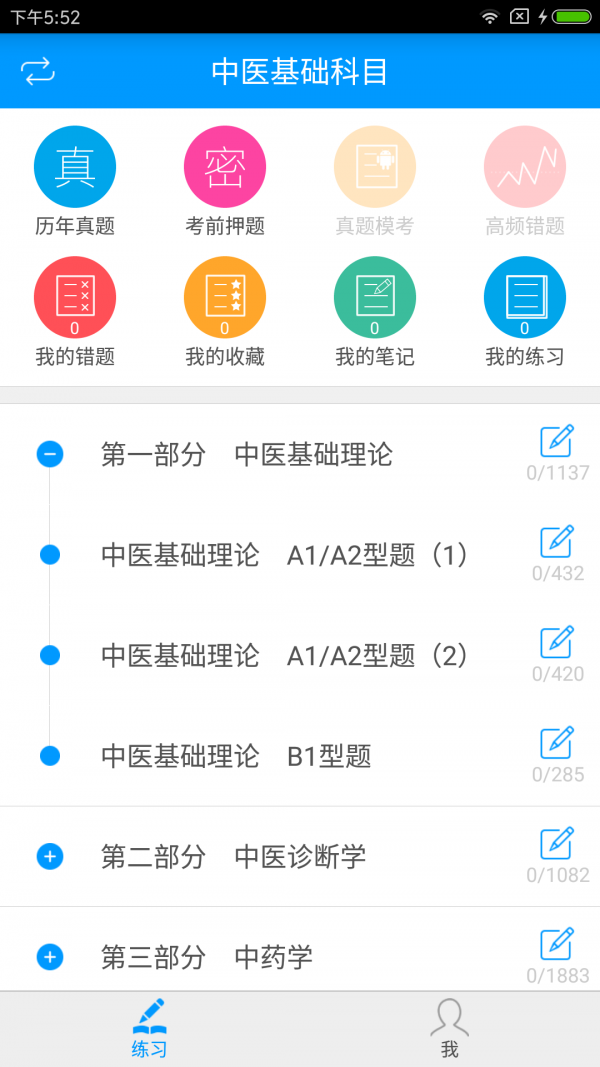Expand 第三部分 中药学 section
The height and width of the screenshot is (1067, 600).
coord(50,957)
